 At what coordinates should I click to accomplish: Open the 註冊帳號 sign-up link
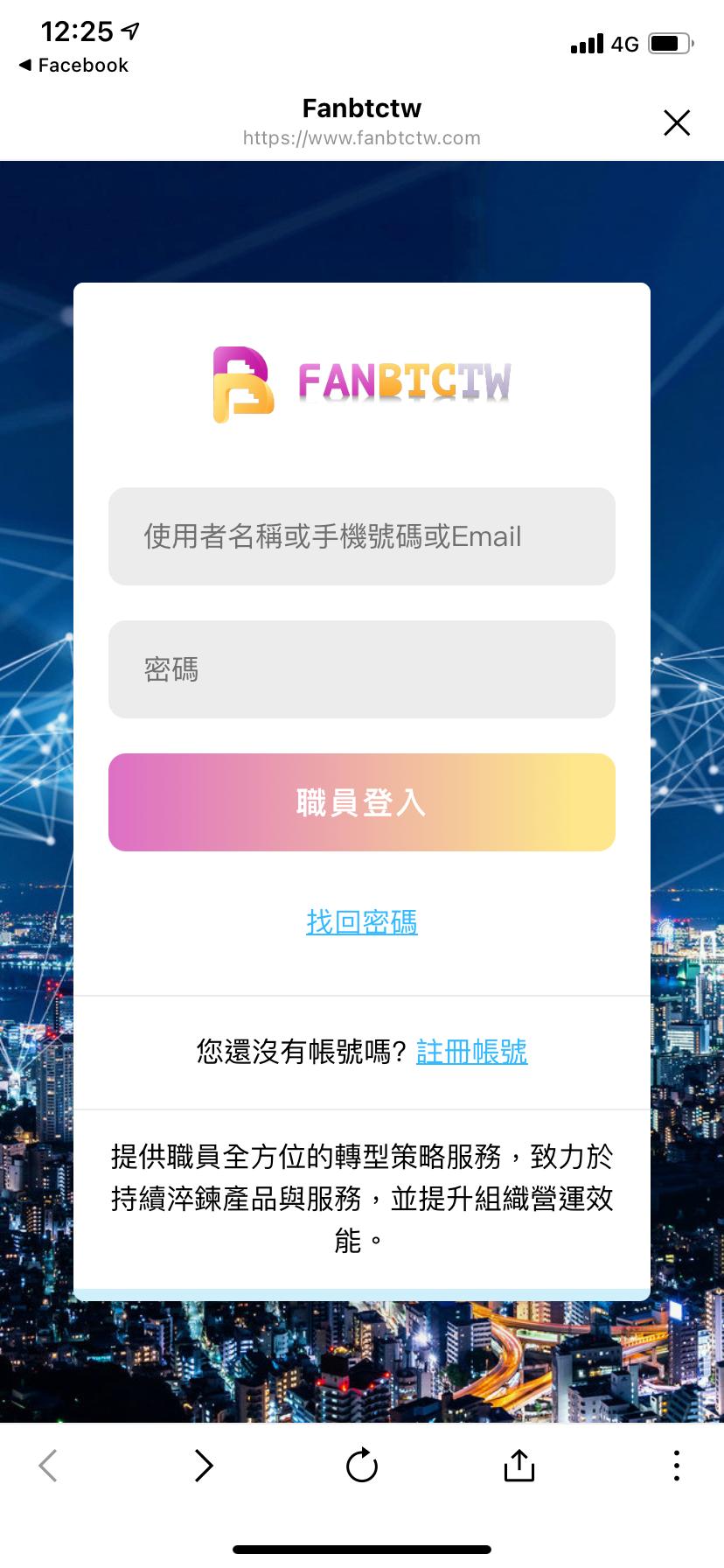[x=471, y=1051]
